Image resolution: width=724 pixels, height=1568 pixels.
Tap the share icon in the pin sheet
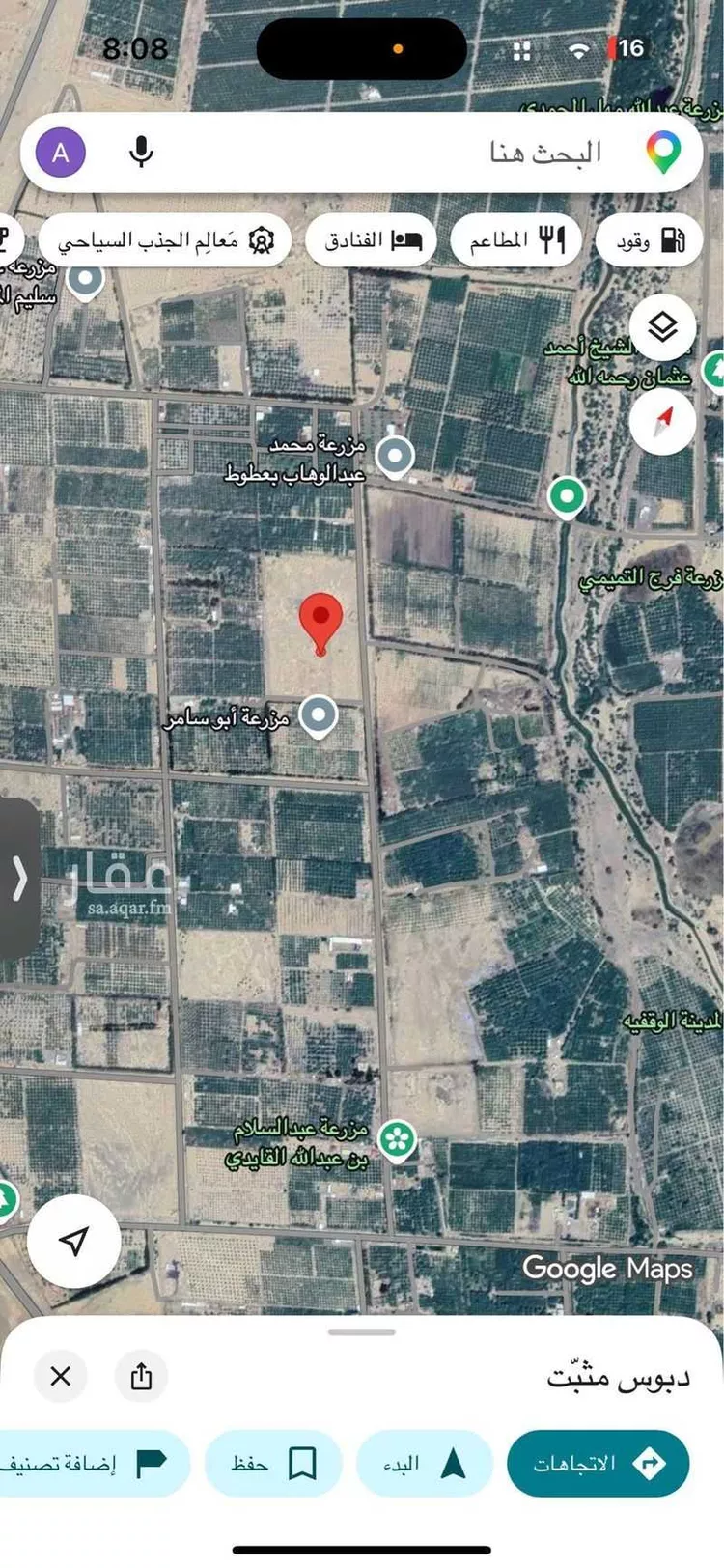click(141, 1377)
